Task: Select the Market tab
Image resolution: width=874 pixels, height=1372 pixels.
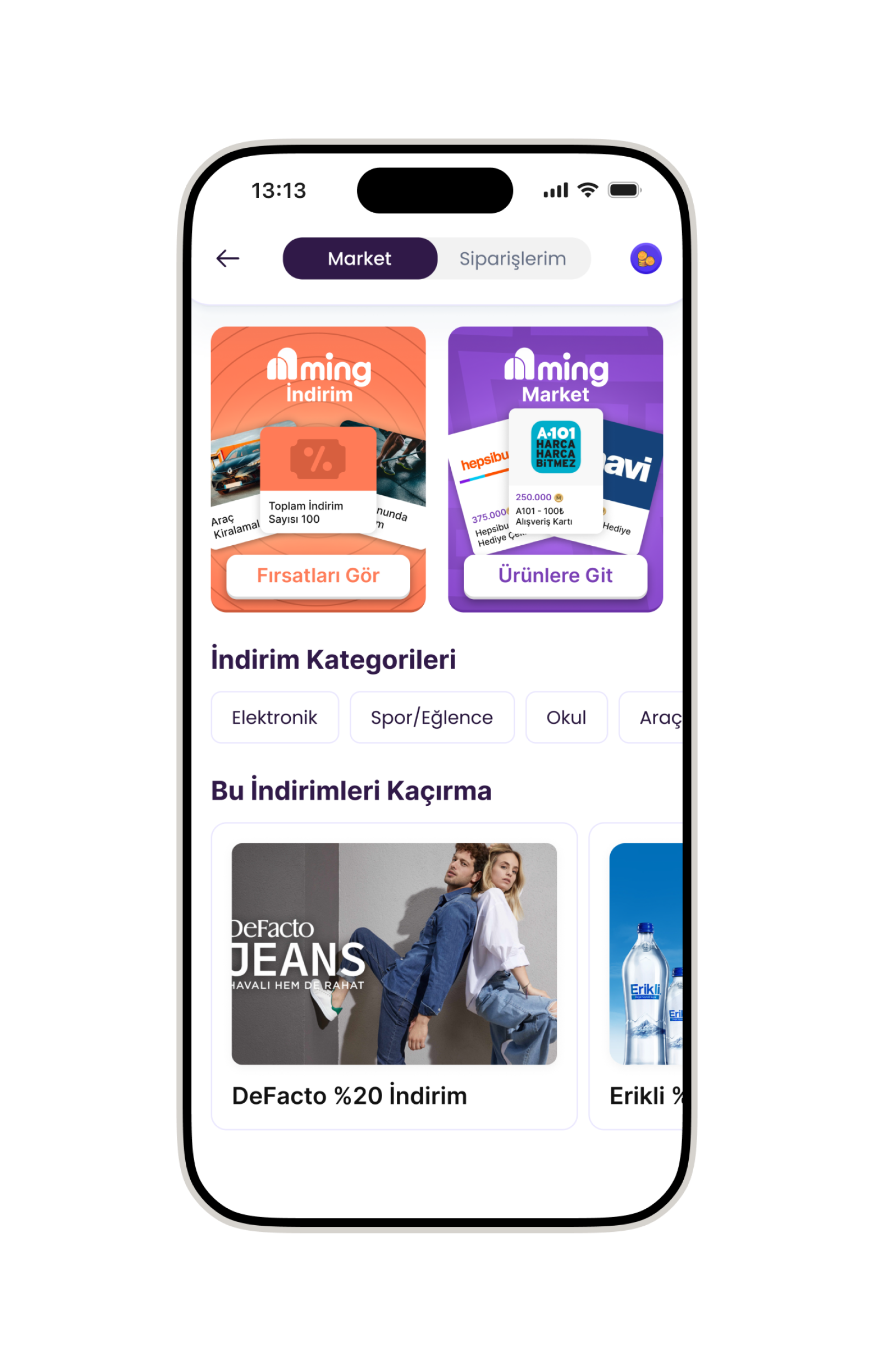Action: tap(359, 258)
